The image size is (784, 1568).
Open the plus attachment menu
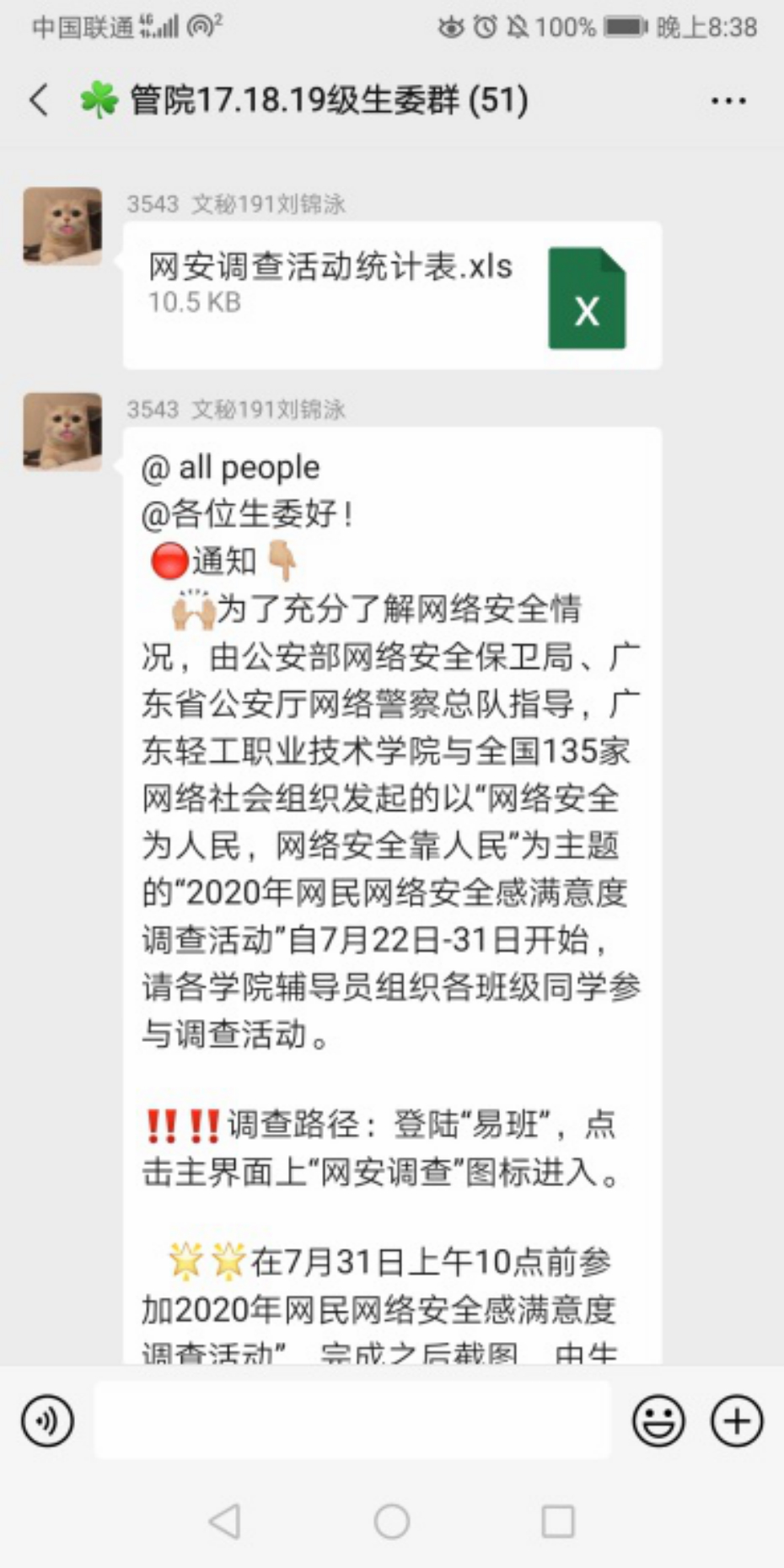[x=737, y=1420]
